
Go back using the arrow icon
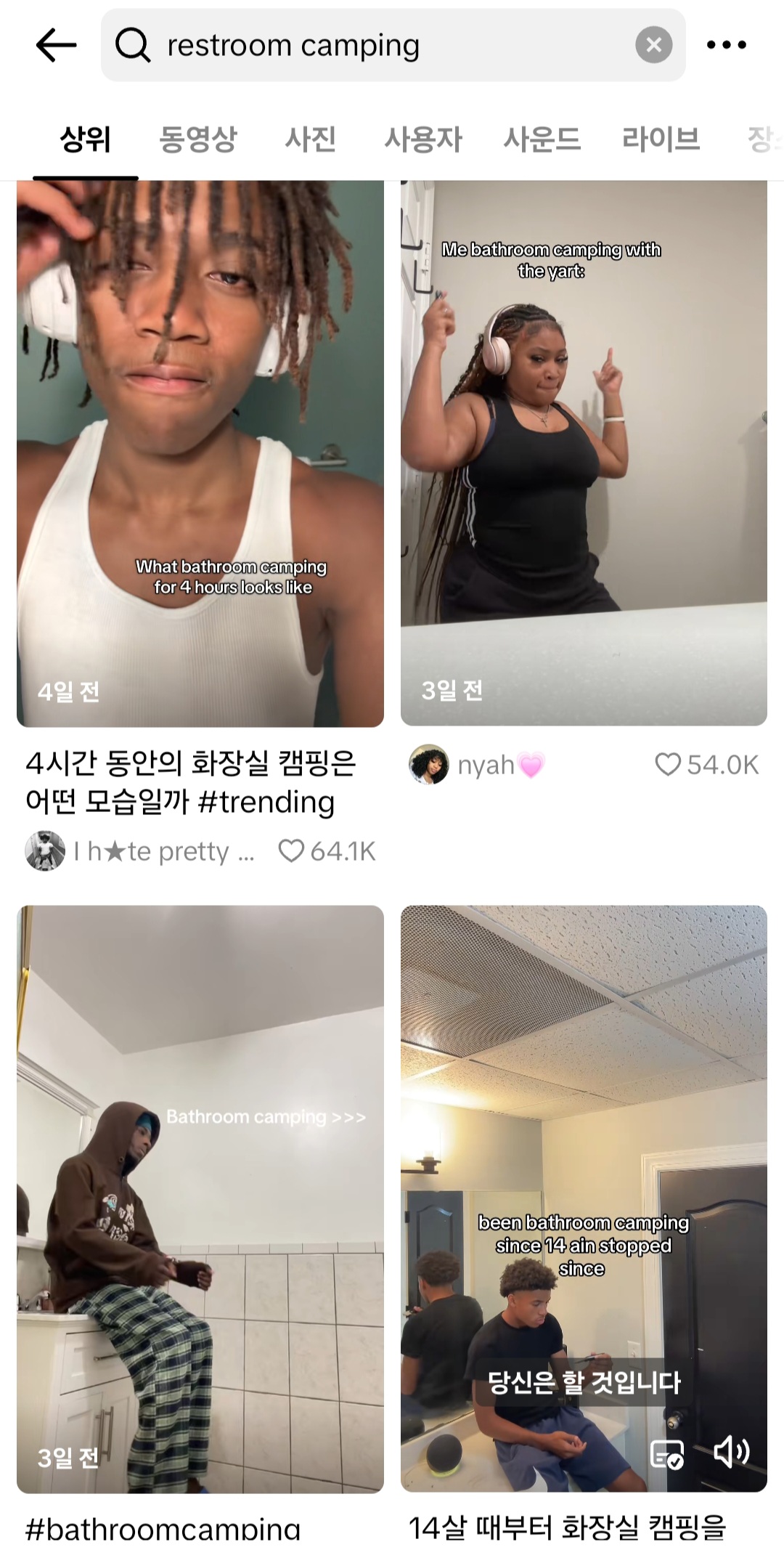click(56, 45)
